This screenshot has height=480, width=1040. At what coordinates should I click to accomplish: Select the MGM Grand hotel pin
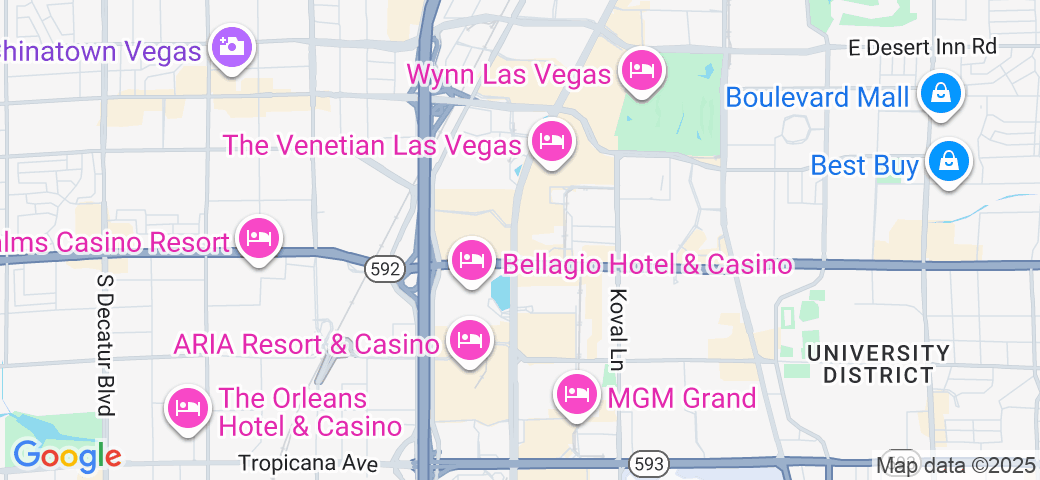click(576, 394)
